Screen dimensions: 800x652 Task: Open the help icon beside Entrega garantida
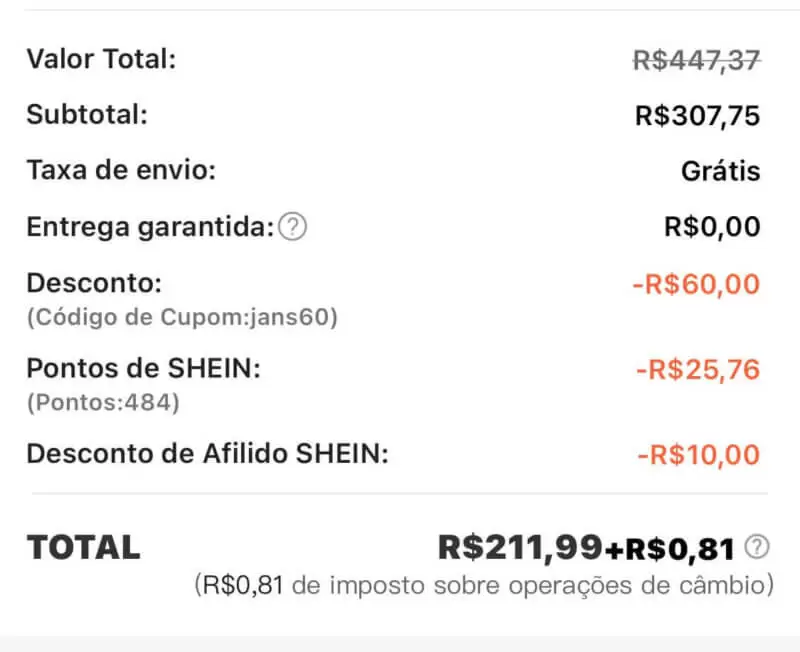click(x=292, y=228)
